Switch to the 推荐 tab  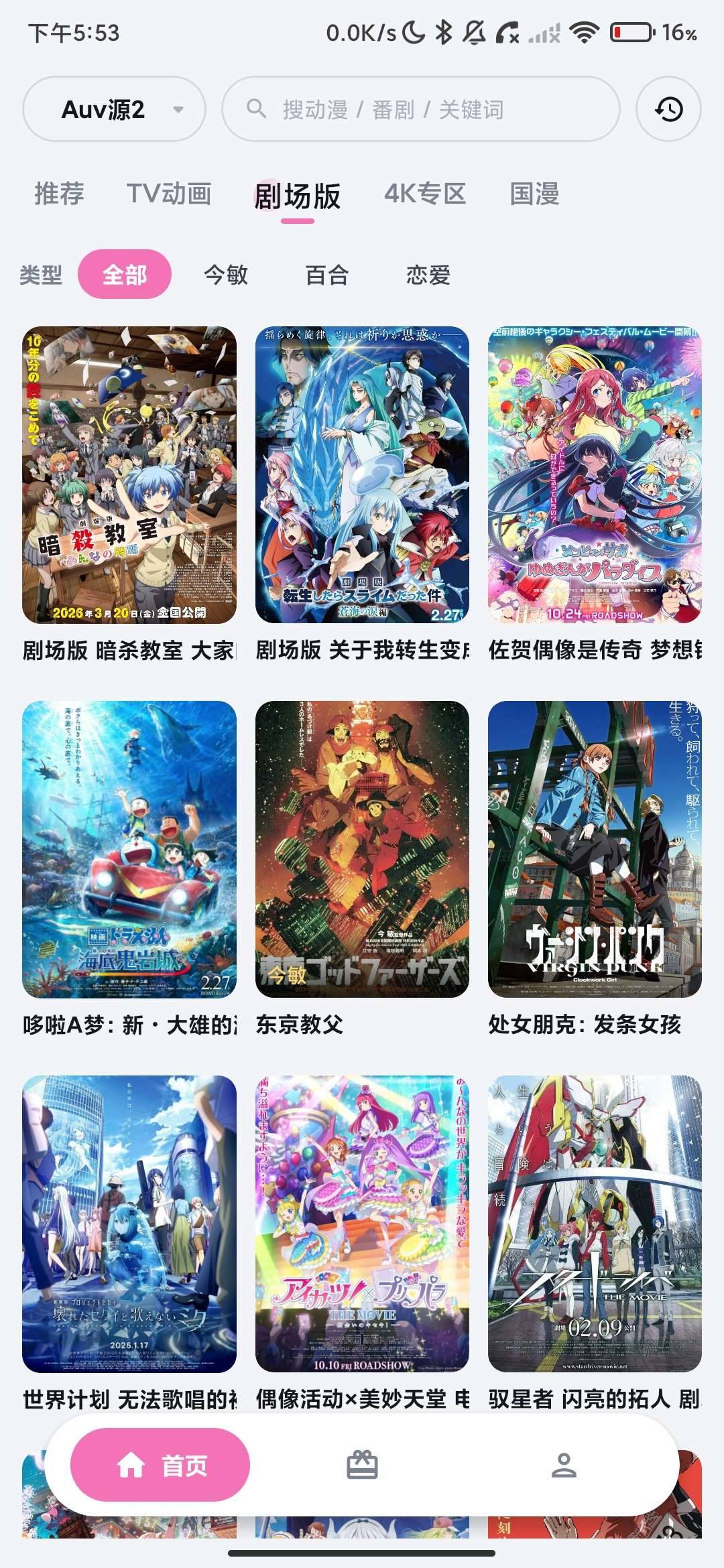(60, 194)
